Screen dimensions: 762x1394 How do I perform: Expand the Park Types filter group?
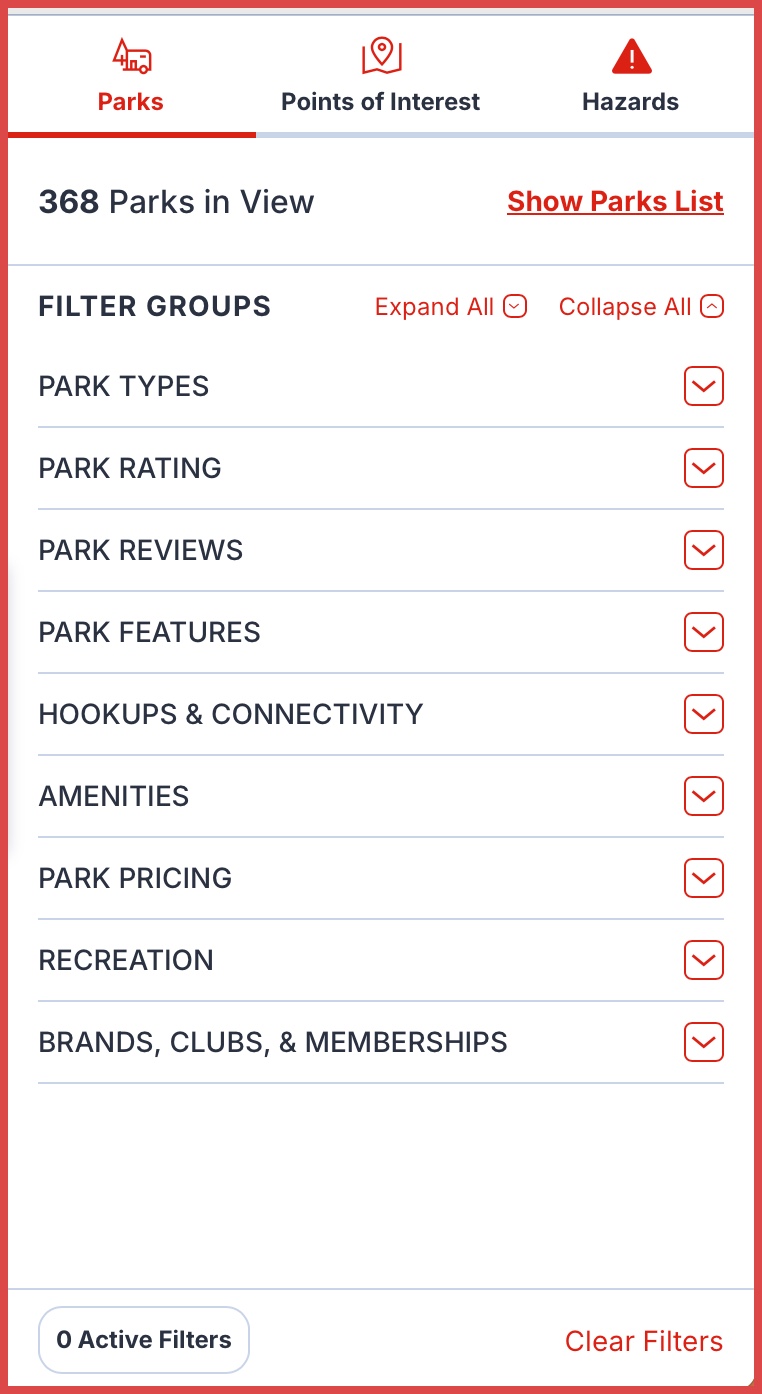coord(381,386)
